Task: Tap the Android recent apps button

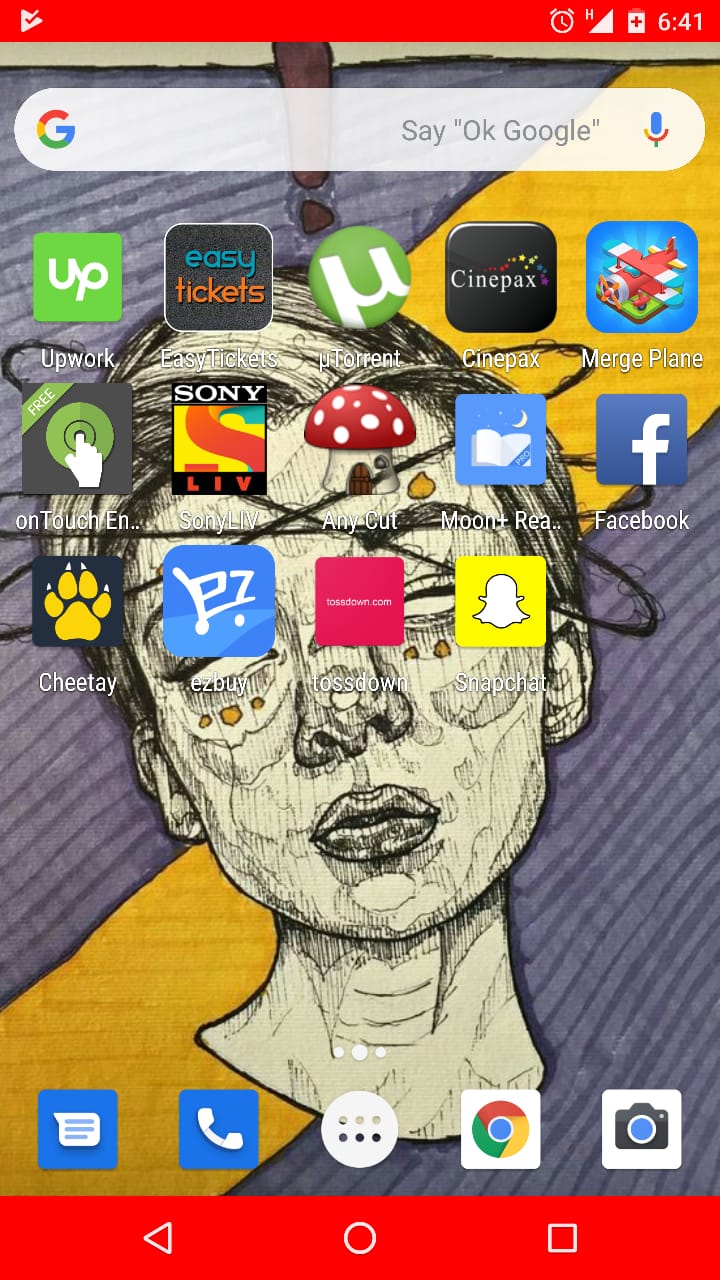Action: pos(562,1238)
